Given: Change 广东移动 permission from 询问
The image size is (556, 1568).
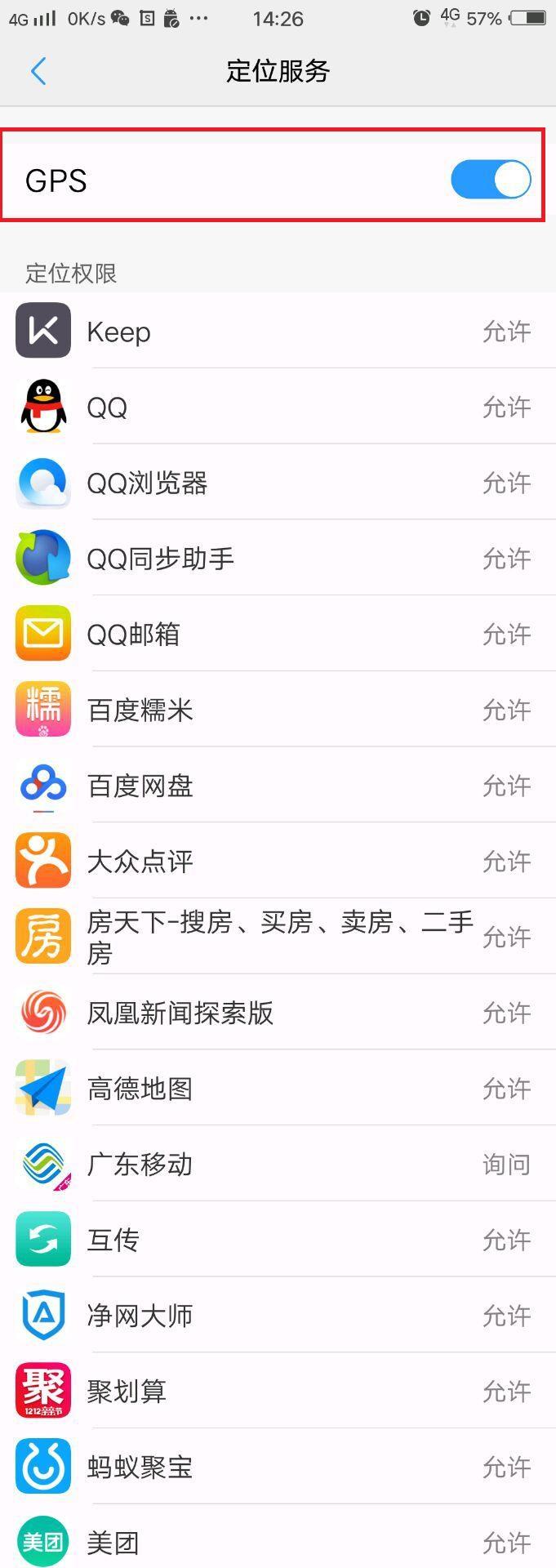Looking at the screenshot, I should (278, 1164).
